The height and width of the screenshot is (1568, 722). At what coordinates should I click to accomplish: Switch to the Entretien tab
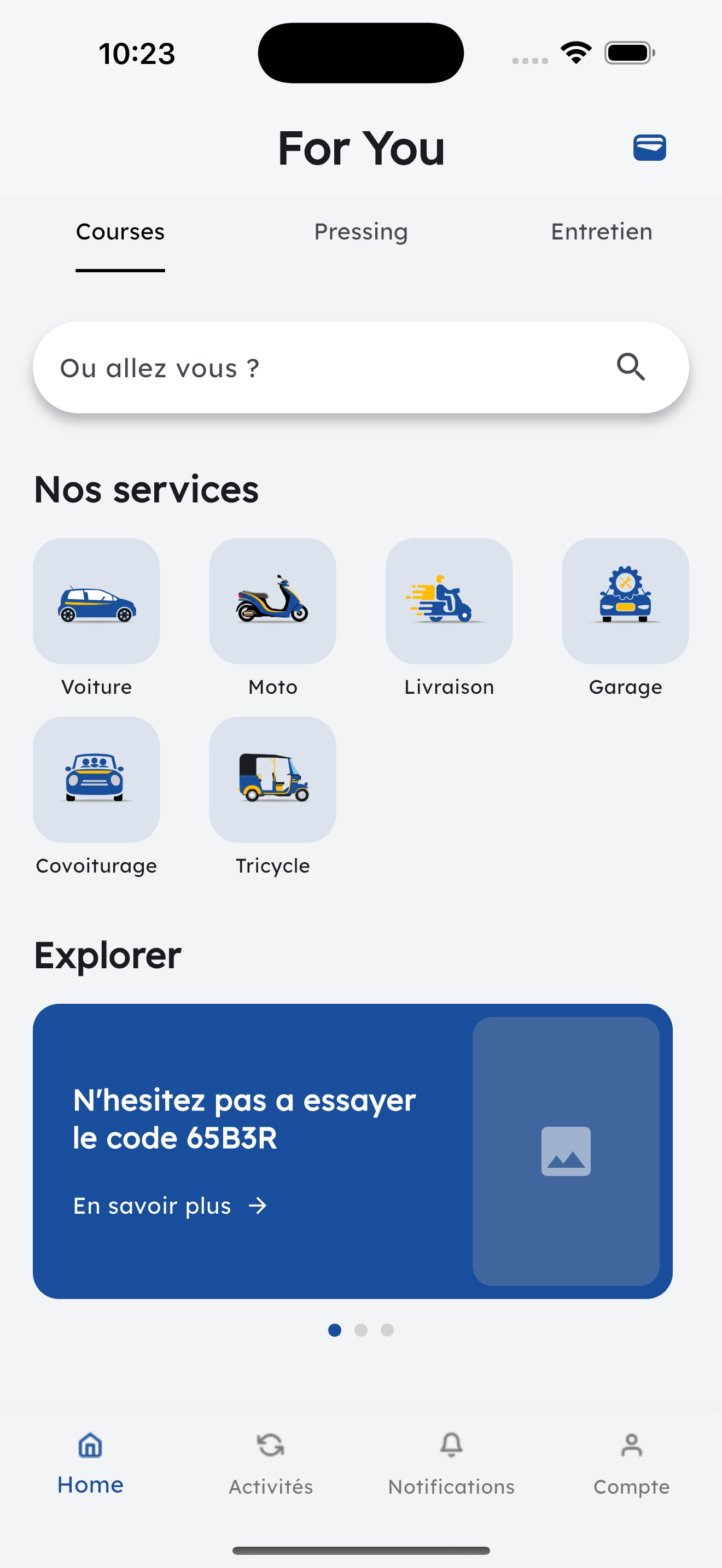pyautogui.click(x=601, y=232)
